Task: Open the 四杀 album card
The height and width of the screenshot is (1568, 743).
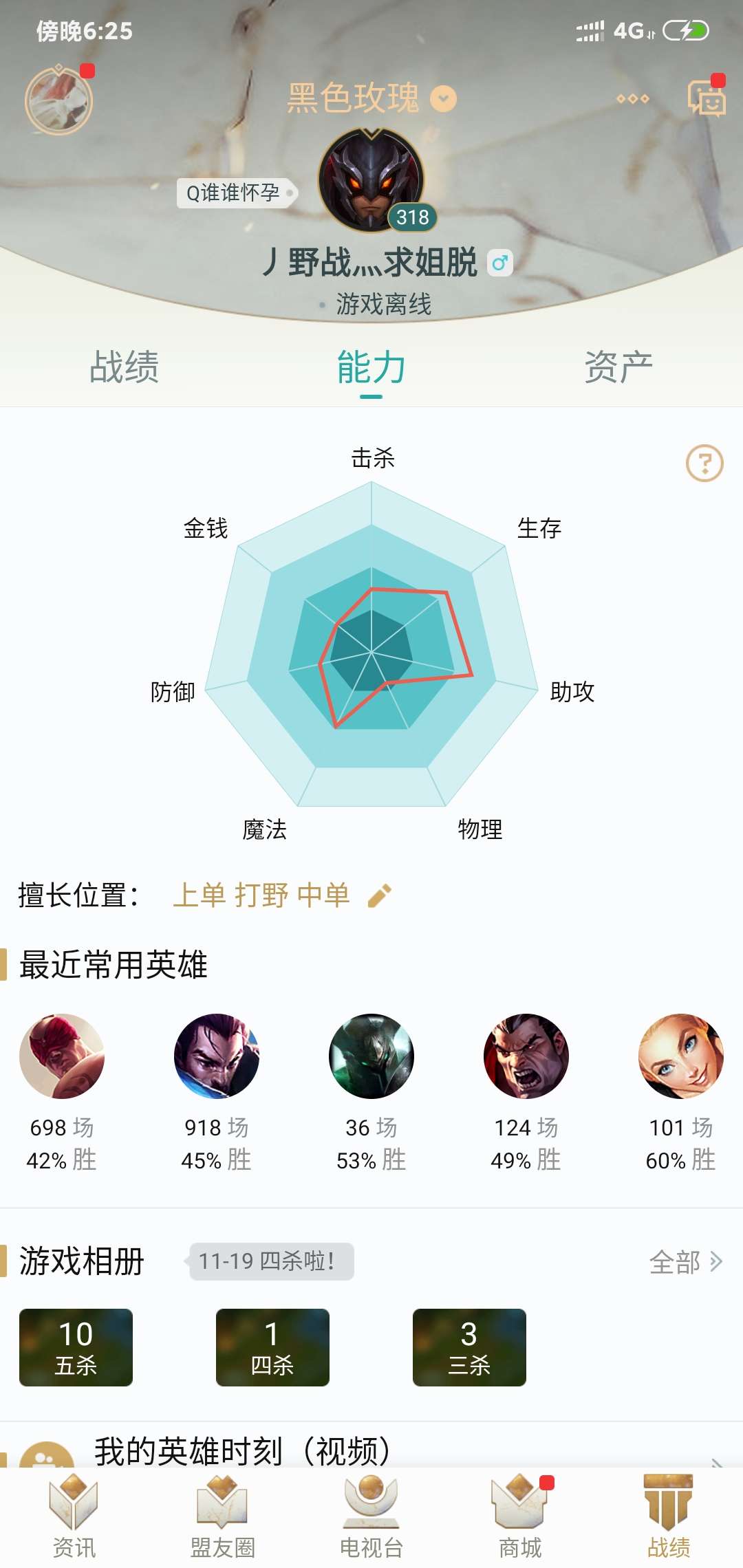Action: 272,1347
